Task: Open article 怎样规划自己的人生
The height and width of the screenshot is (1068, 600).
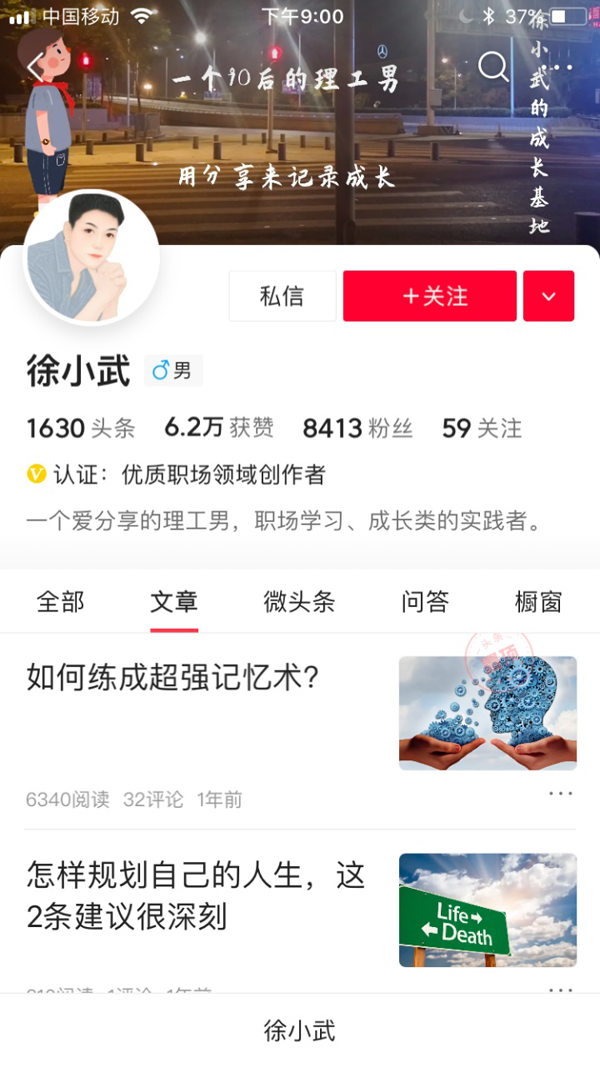Action: click(x=196, y=896)
